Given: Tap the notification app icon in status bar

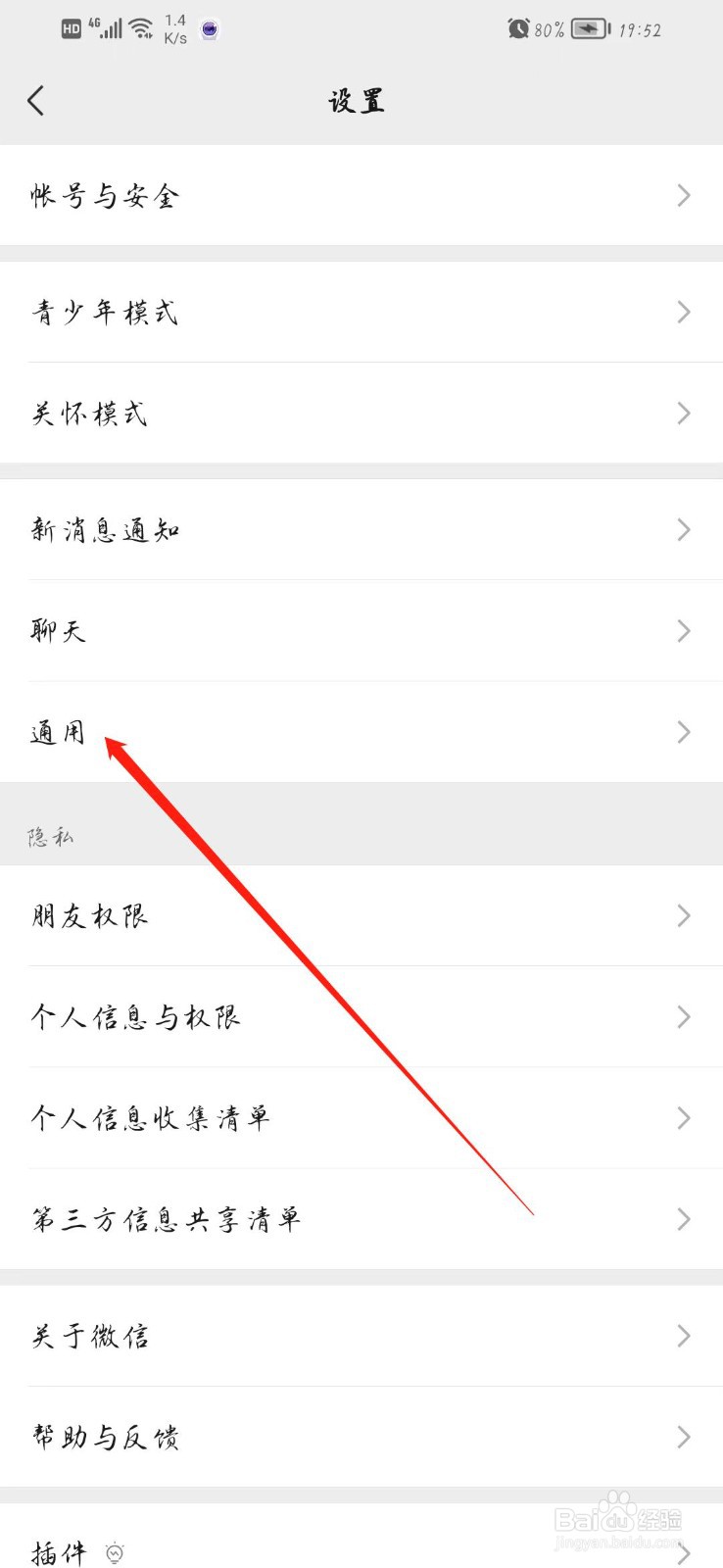Looking at the screenshot, I should 208,29.
